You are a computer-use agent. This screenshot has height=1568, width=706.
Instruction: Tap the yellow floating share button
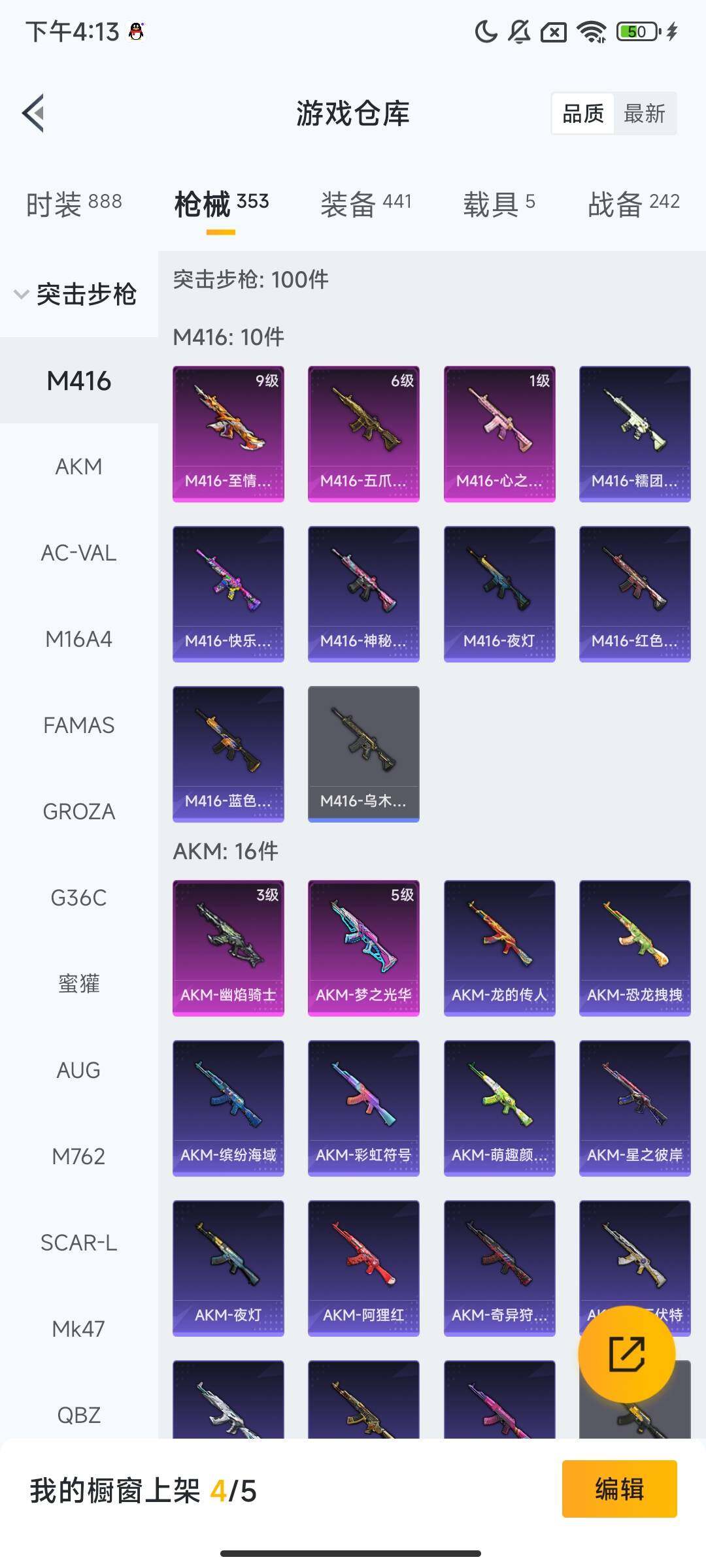click(x=626, y=1354)
